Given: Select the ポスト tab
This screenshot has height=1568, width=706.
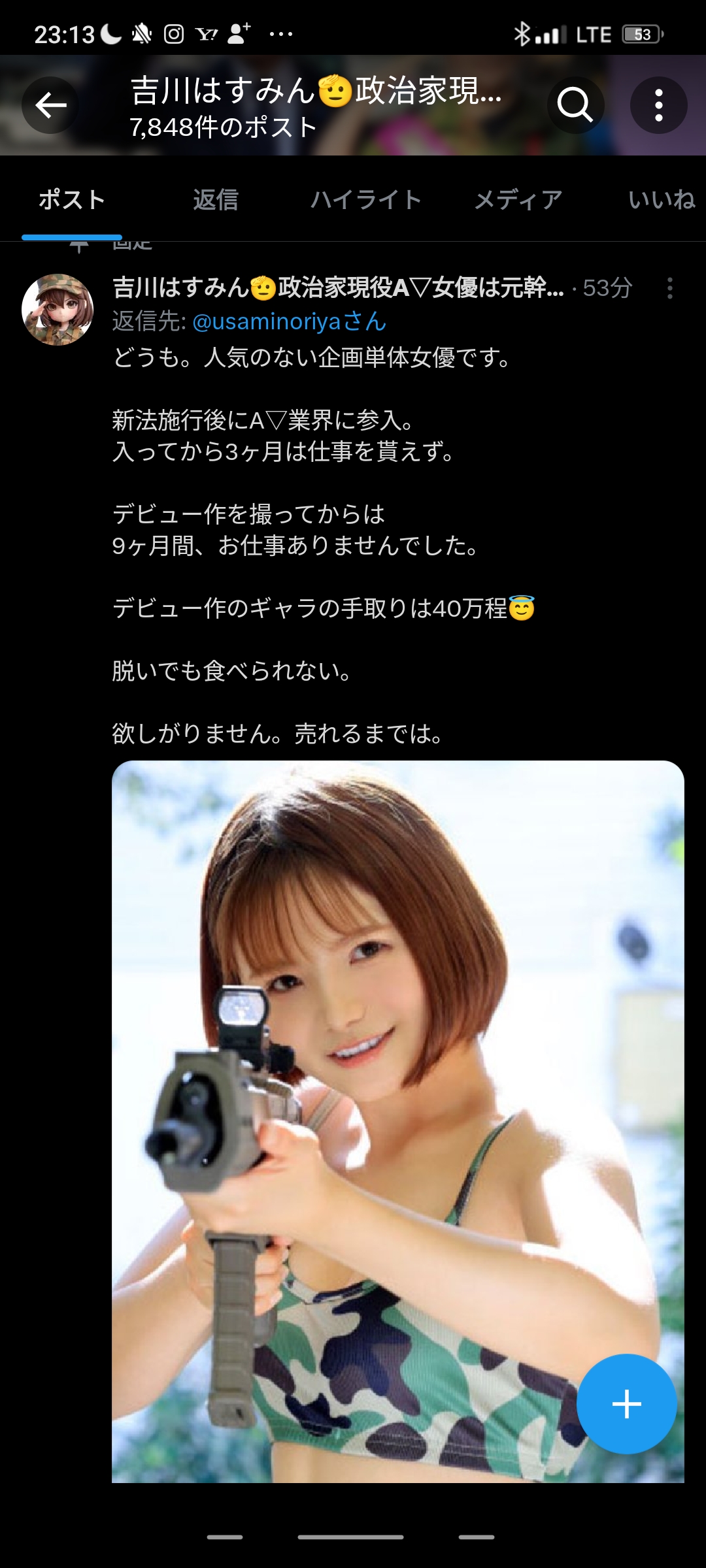Looking at the screenshot, I should 72,200.
